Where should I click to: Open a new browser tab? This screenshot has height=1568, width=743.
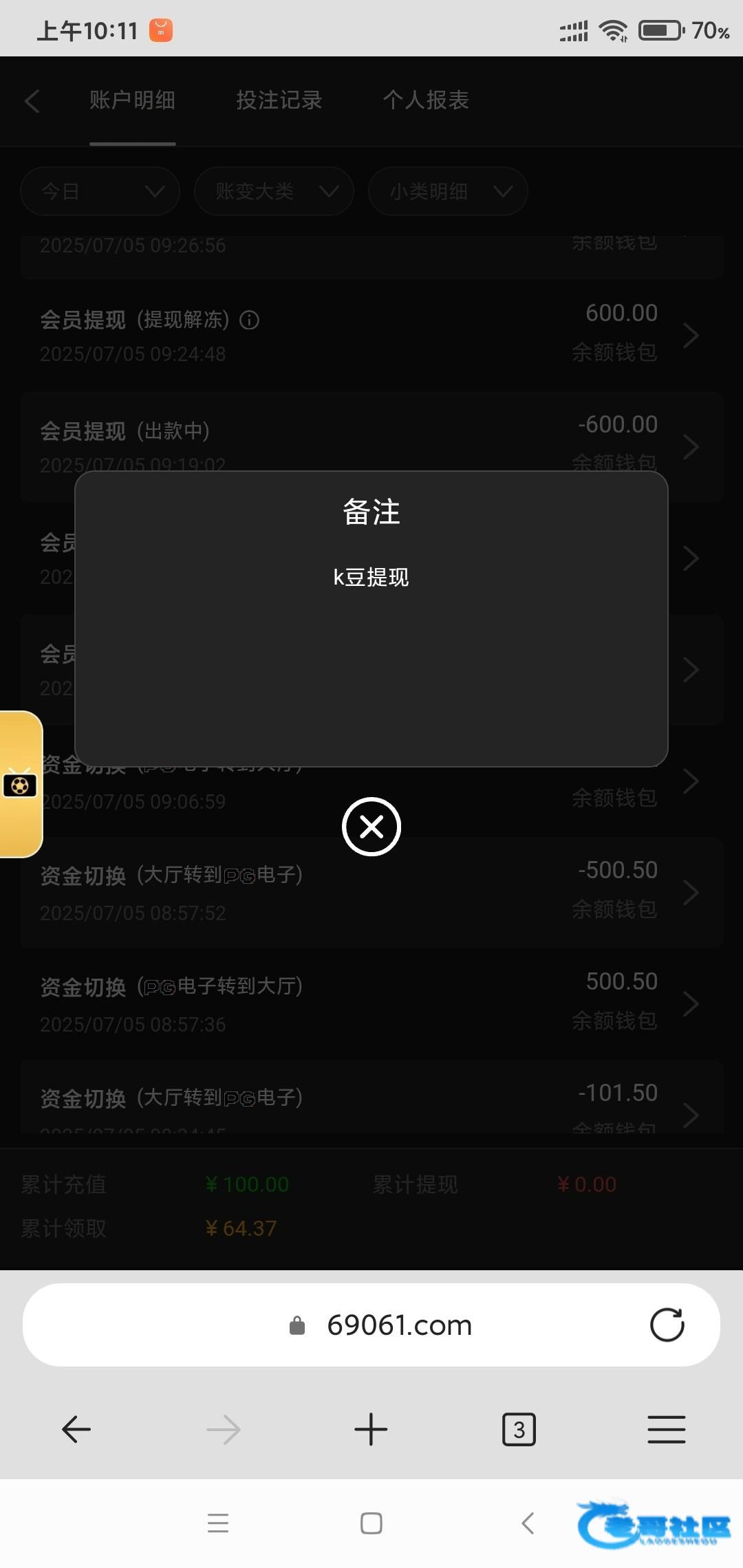coord(371,1430)
